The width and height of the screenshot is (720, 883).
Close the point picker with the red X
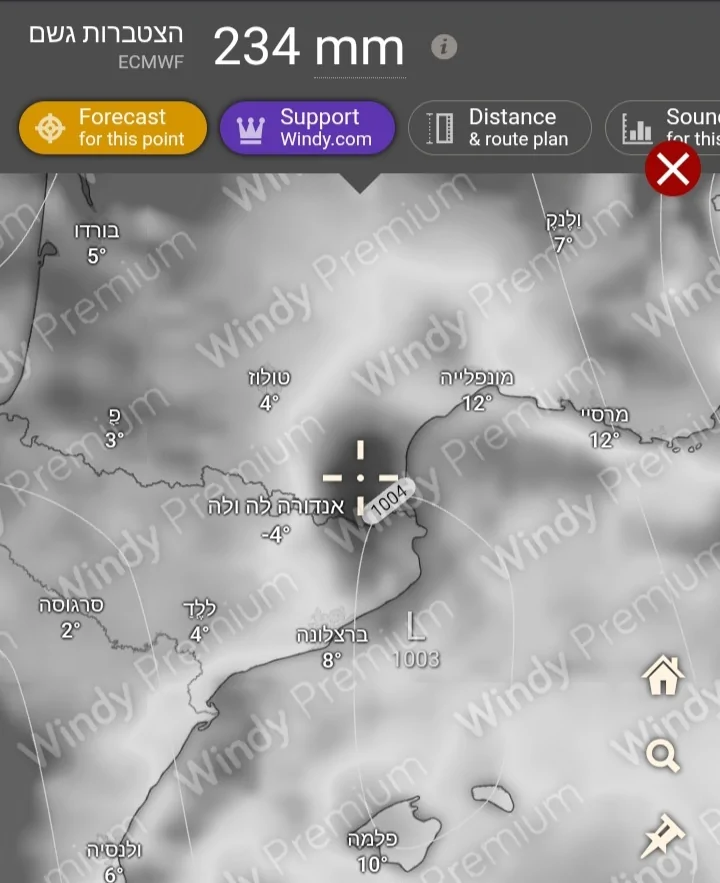click(x=673, y=169)
